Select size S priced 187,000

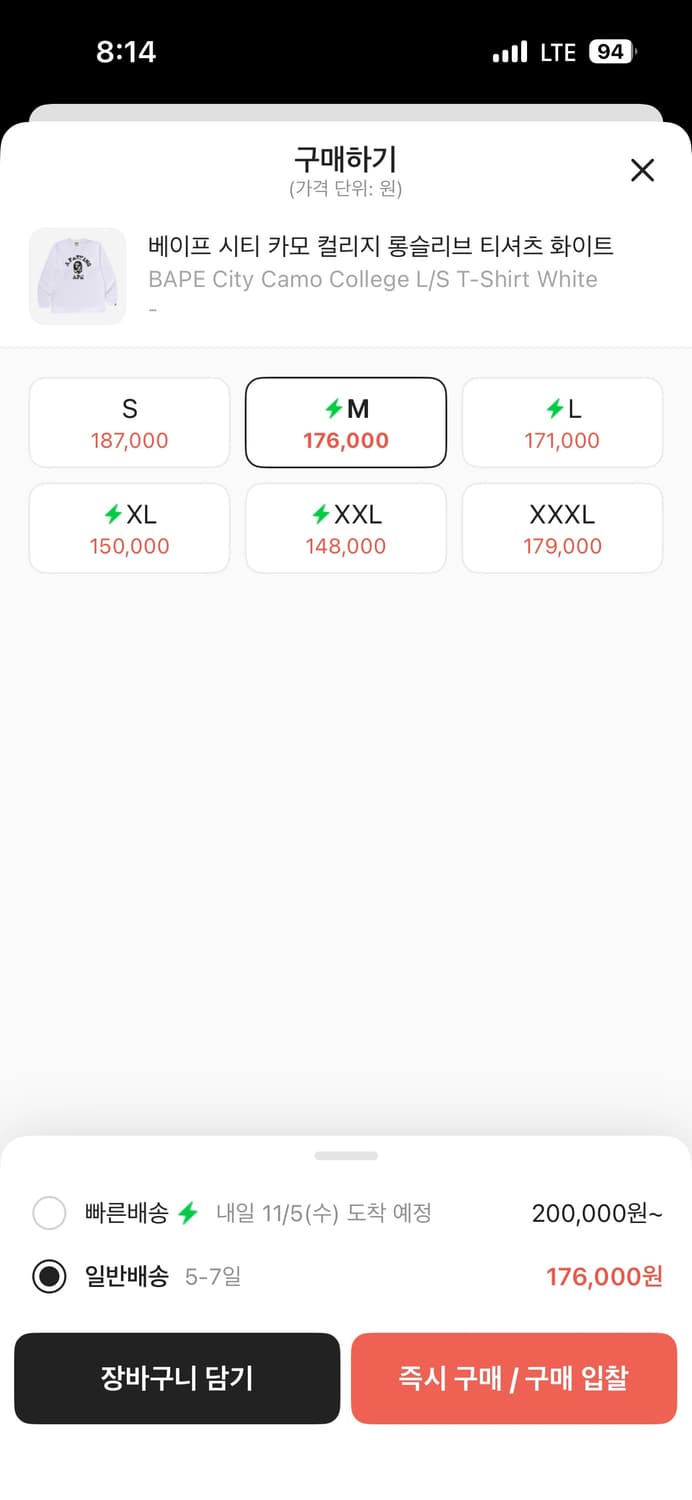pyautogui.click(x=129, y=423)
